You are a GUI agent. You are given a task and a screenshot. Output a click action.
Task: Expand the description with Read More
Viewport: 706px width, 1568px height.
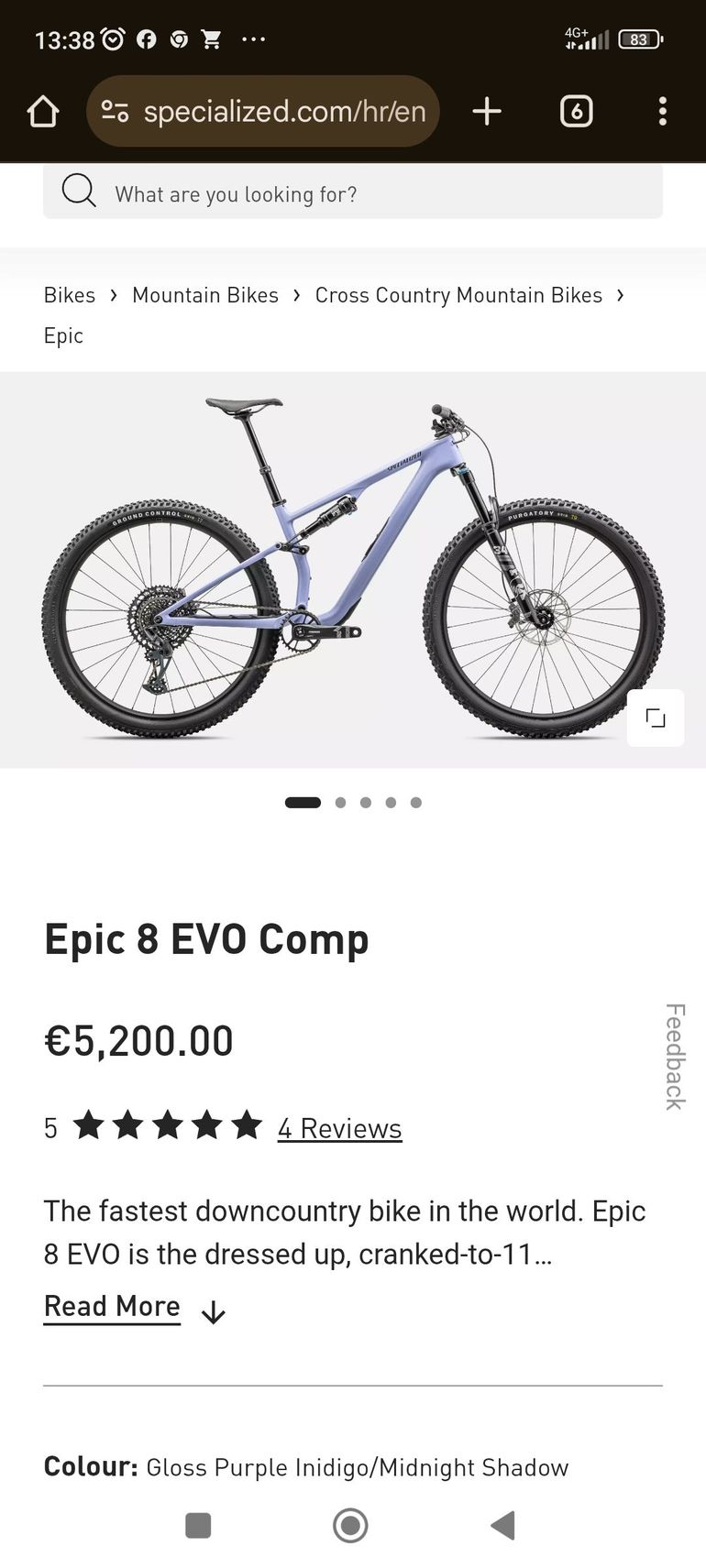[112, 1306]
